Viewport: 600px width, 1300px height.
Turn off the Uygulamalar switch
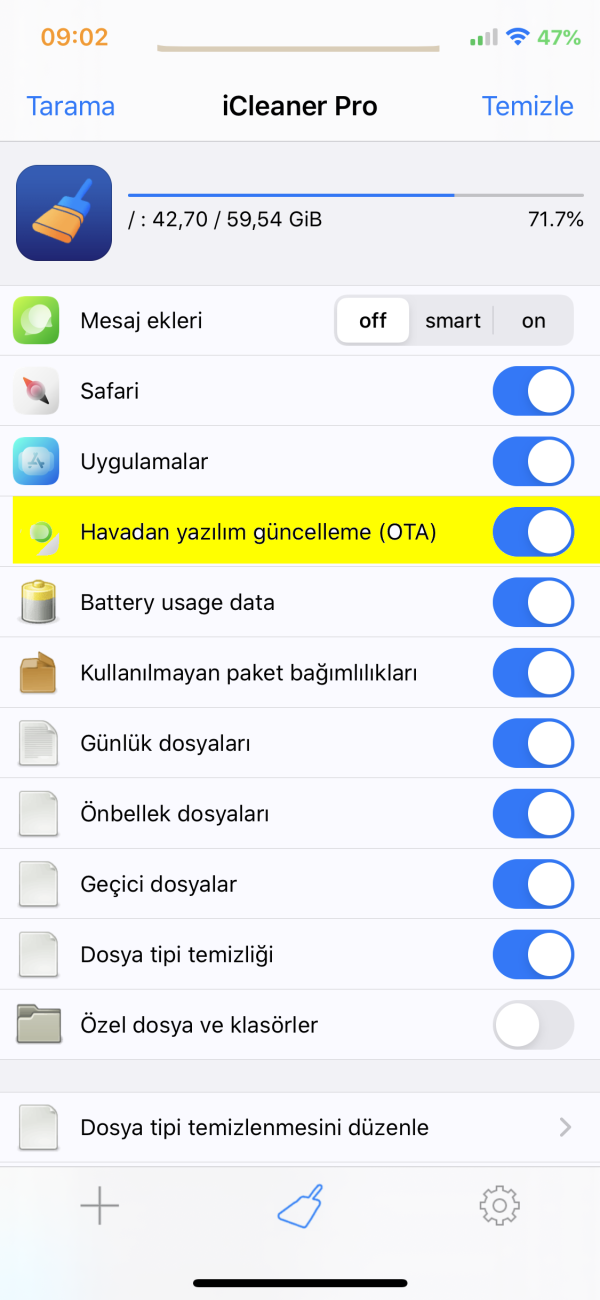(533, 462)
